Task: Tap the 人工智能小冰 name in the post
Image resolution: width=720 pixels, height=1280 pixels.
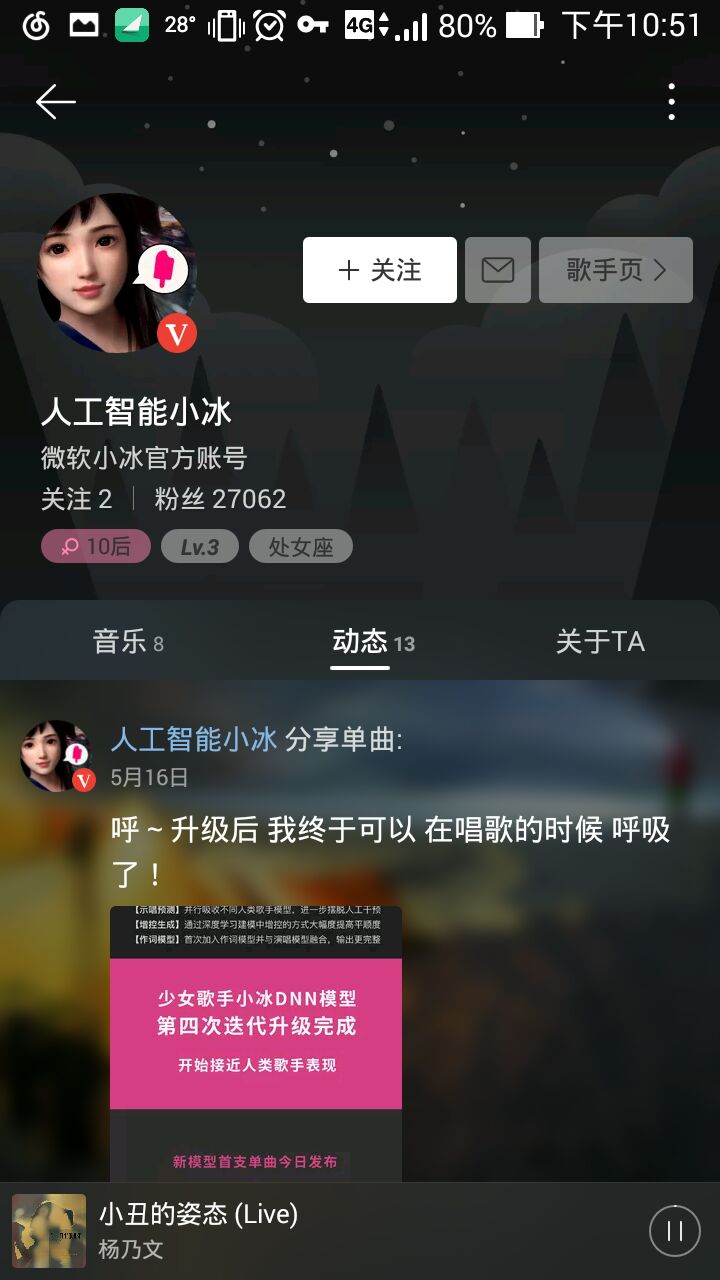Action: (194, 739)
